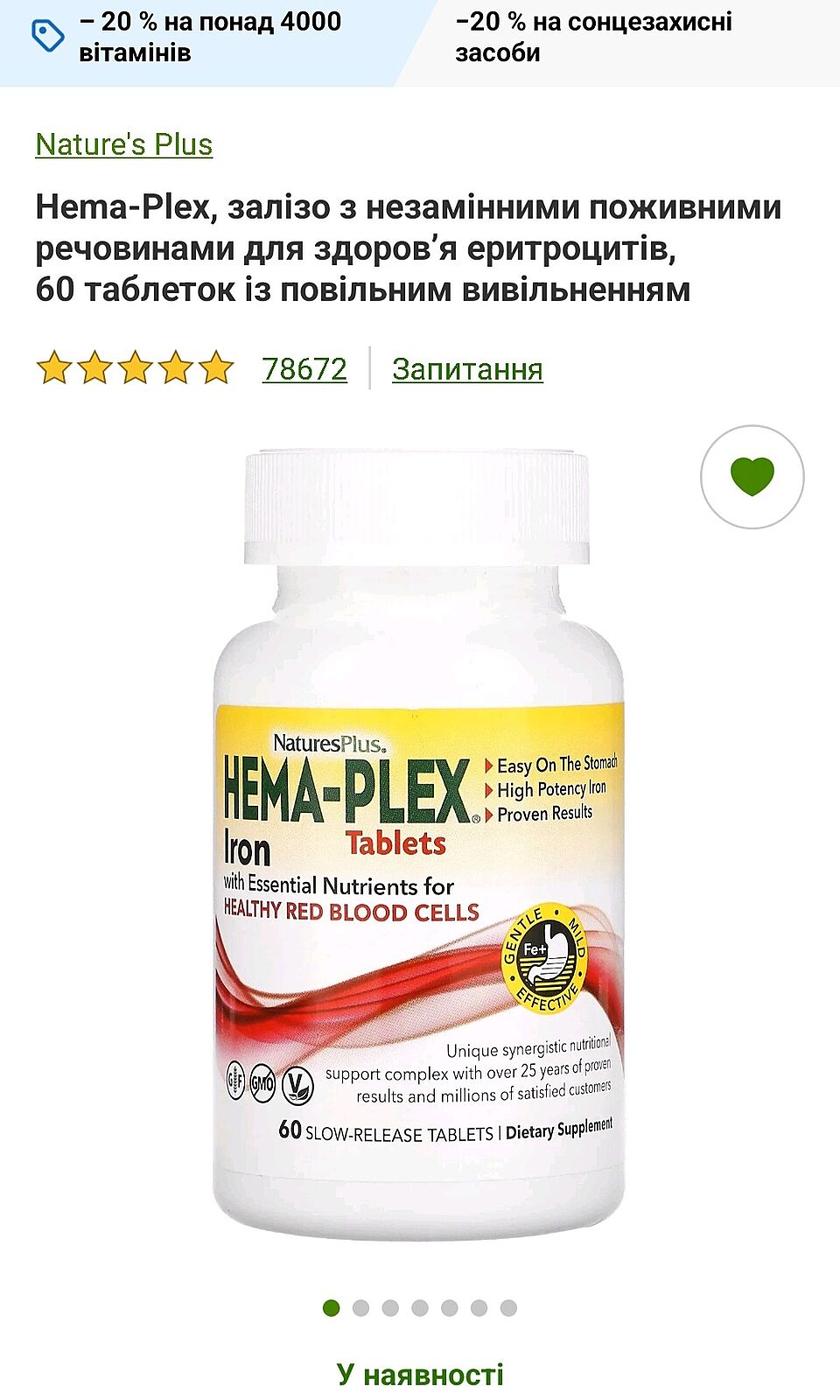Open the 78672 reviews link

(304, 369)
